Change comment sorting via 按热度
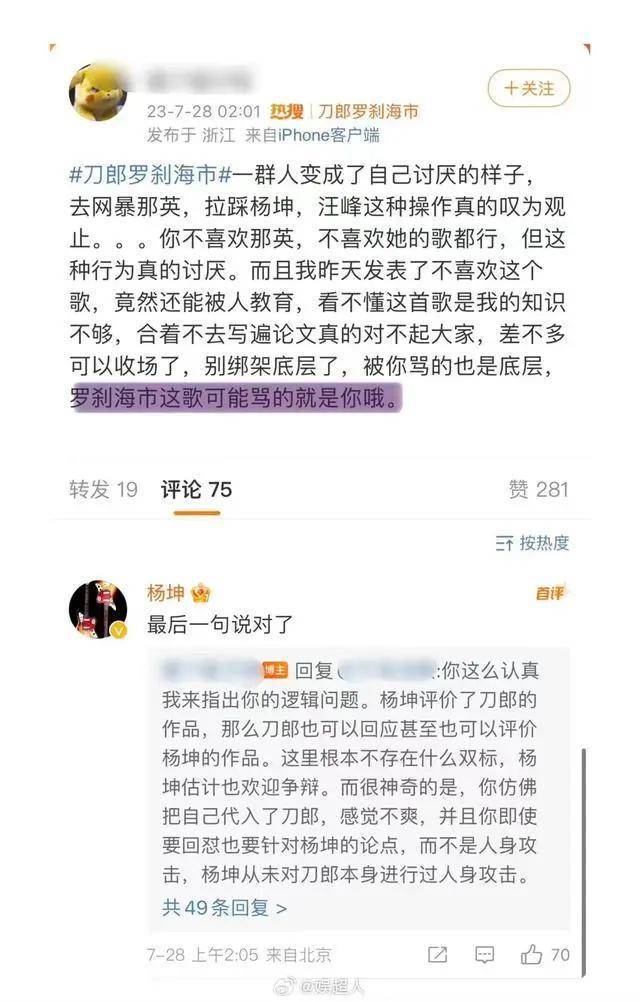This screenshot has width=640, height=1002. pyautogui.click(x=532, y=543)
